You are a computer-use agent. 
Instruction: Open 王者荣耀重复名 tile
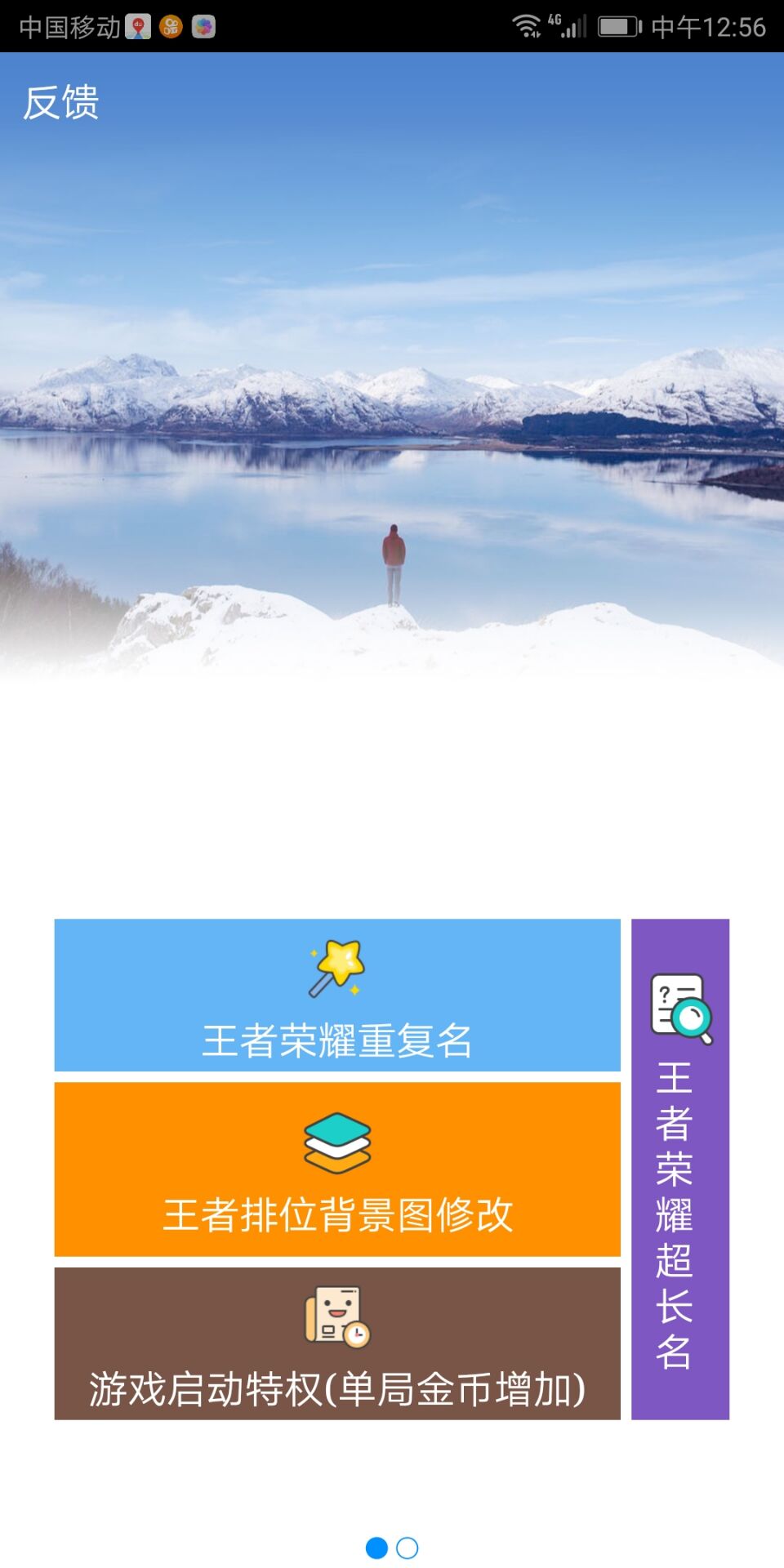tap(337, 995)
